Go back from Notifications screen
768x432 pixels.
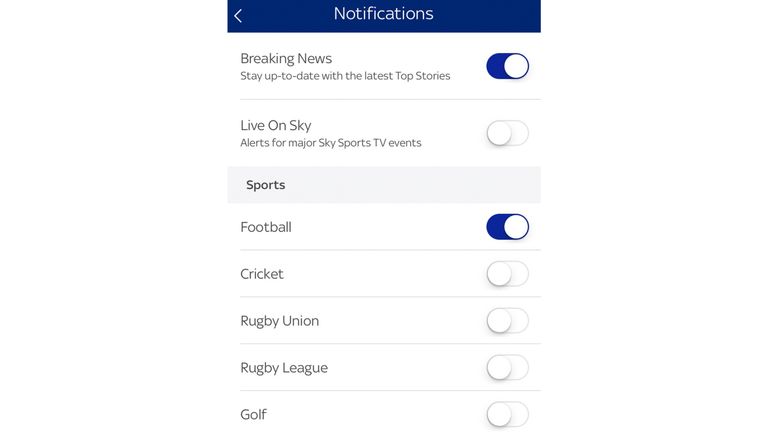tap(238, 15)
